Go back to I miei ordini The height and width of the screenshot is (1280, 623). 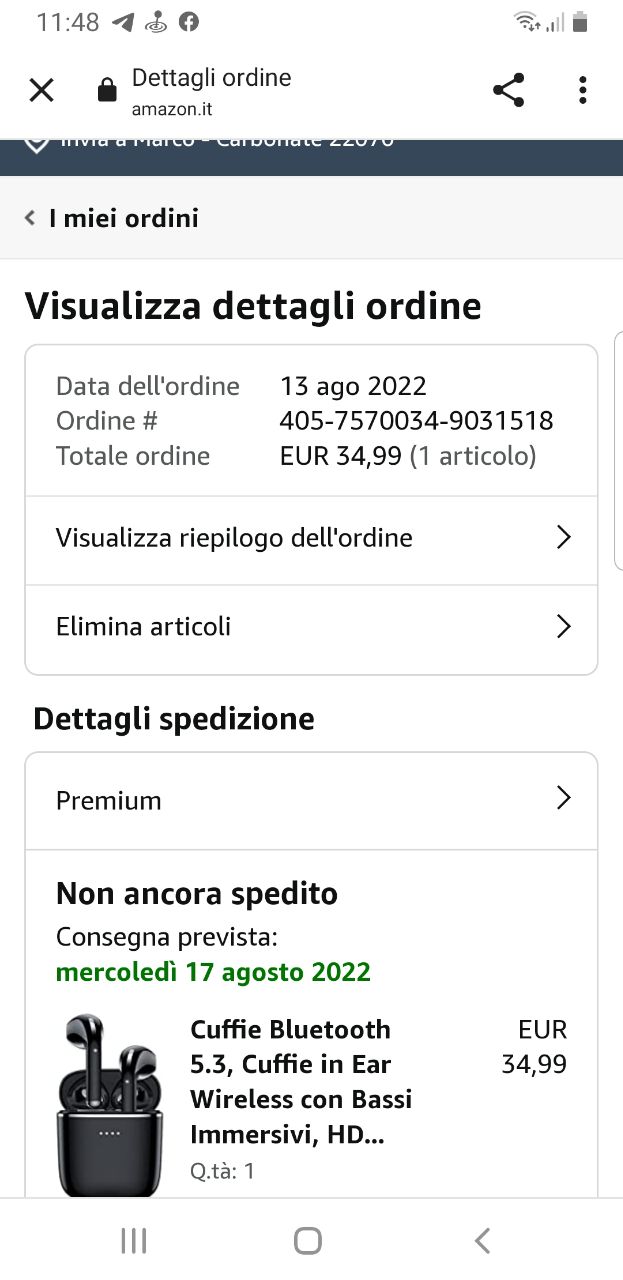[x=112, y=218]
